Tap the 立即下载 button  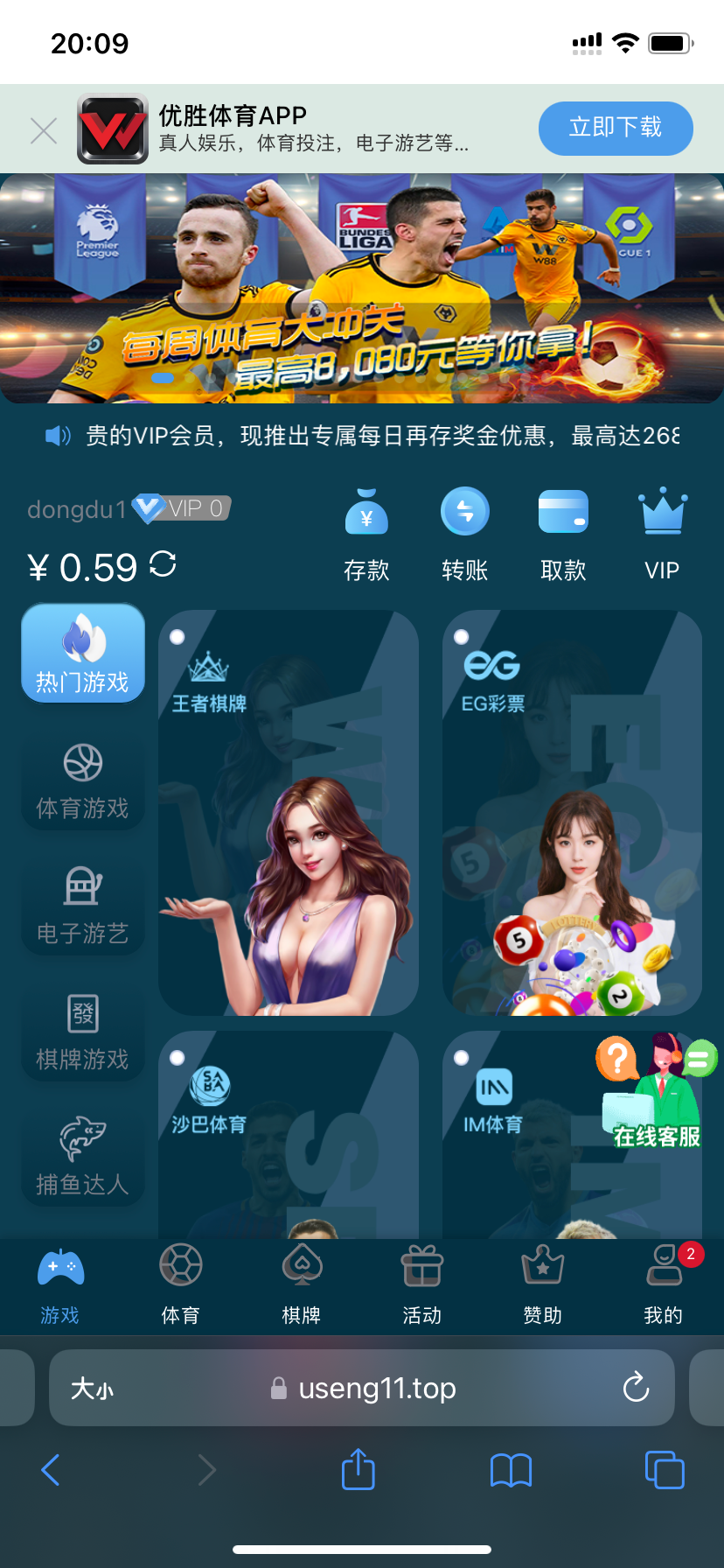point(616,128)
